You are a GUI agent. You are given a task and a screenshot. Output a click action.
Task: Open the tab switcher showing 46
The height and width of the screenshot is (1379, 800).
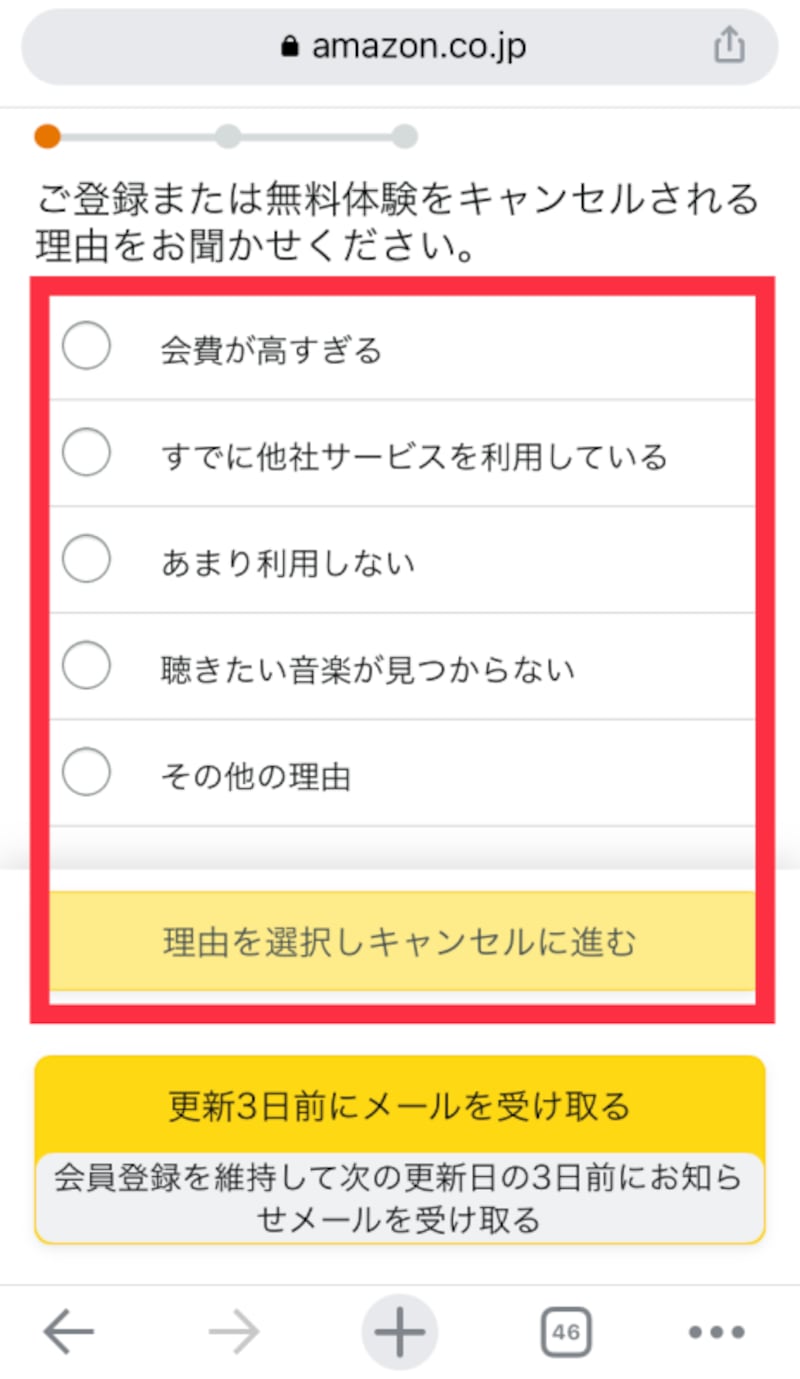click(566, 1331)
